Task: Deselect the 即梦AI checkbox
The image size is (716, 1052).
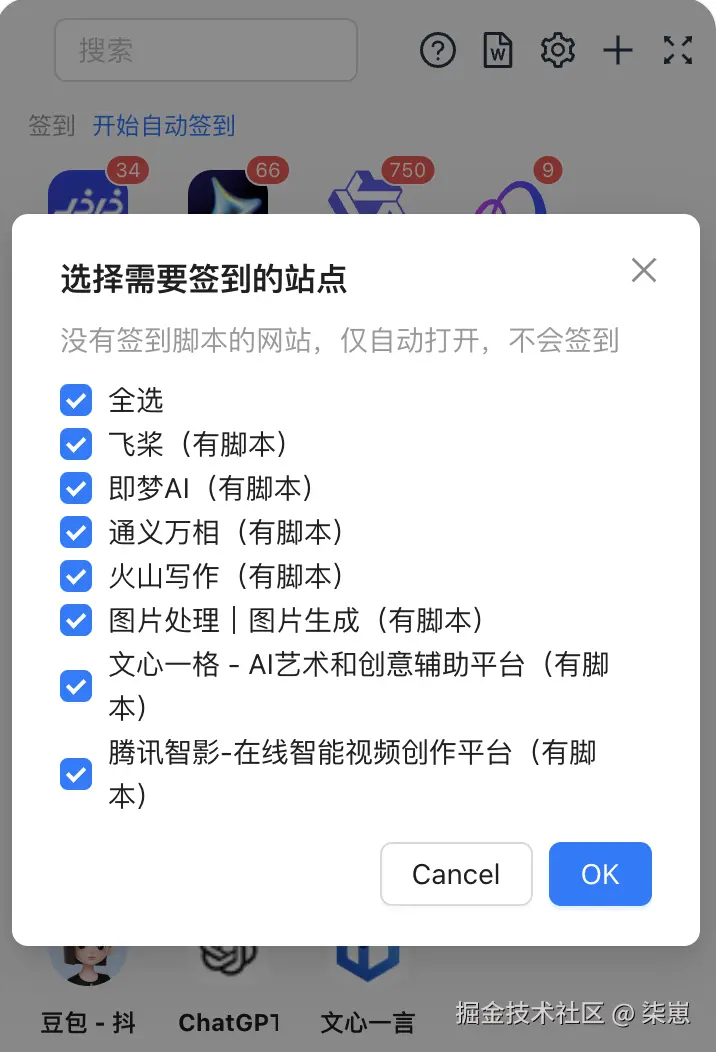Action: pyautogui.click(x=76, y=488)
